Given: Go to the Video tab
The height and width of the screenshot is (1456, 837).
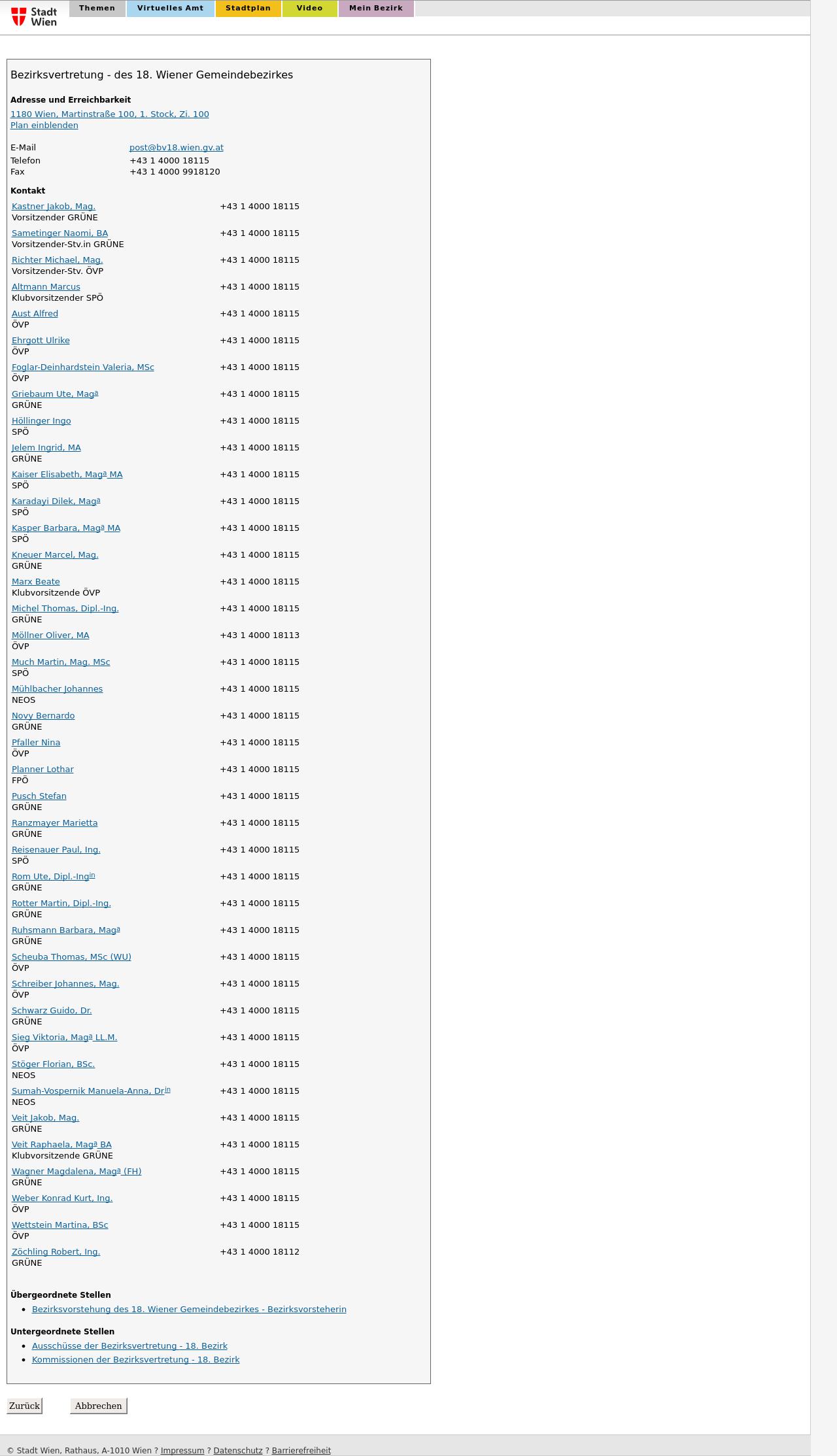Looking at the screenshot, I should pos(309,8).
